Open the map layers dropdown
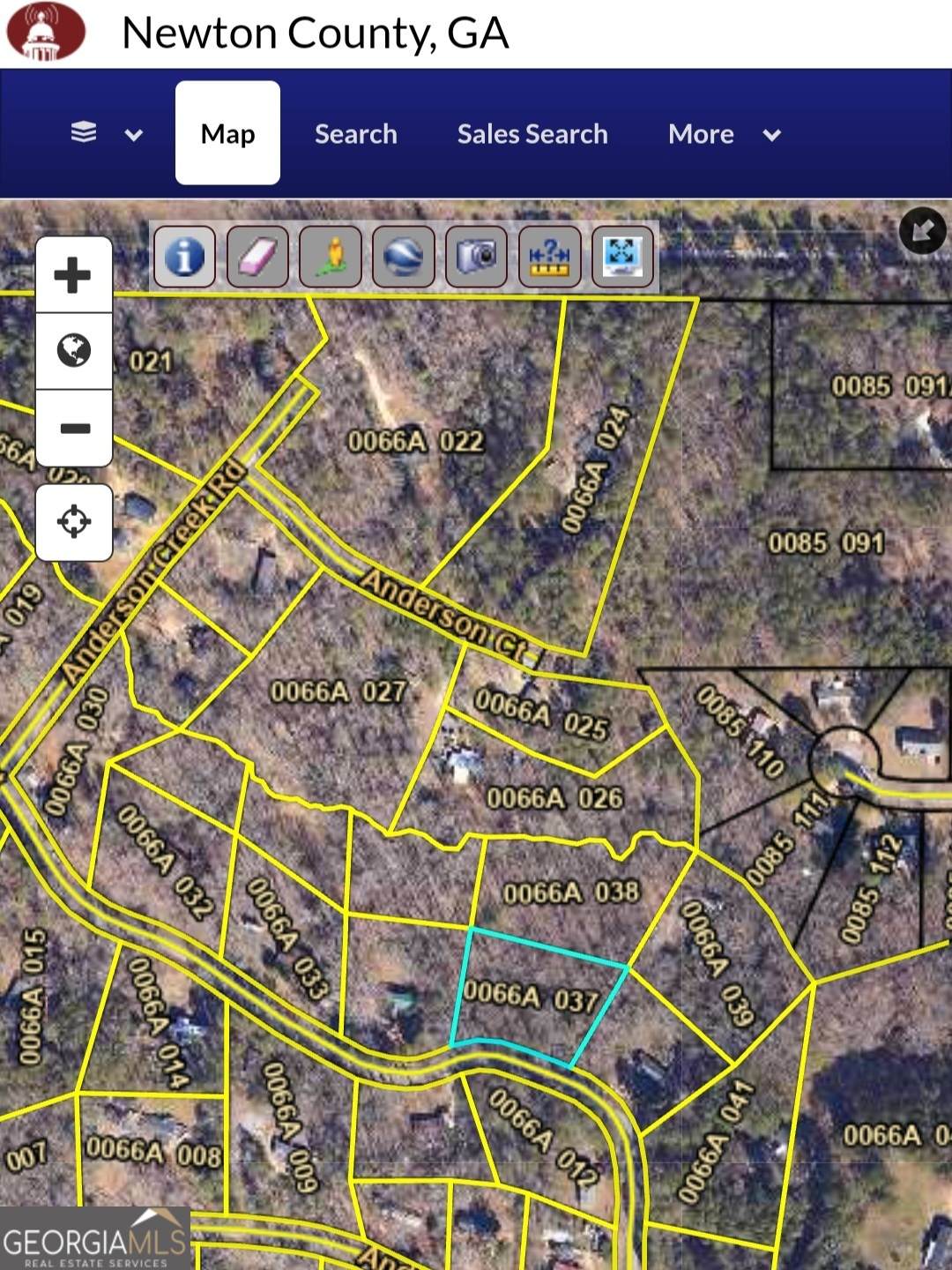The width and height of the screenshot is (952, 1270). 106,134
